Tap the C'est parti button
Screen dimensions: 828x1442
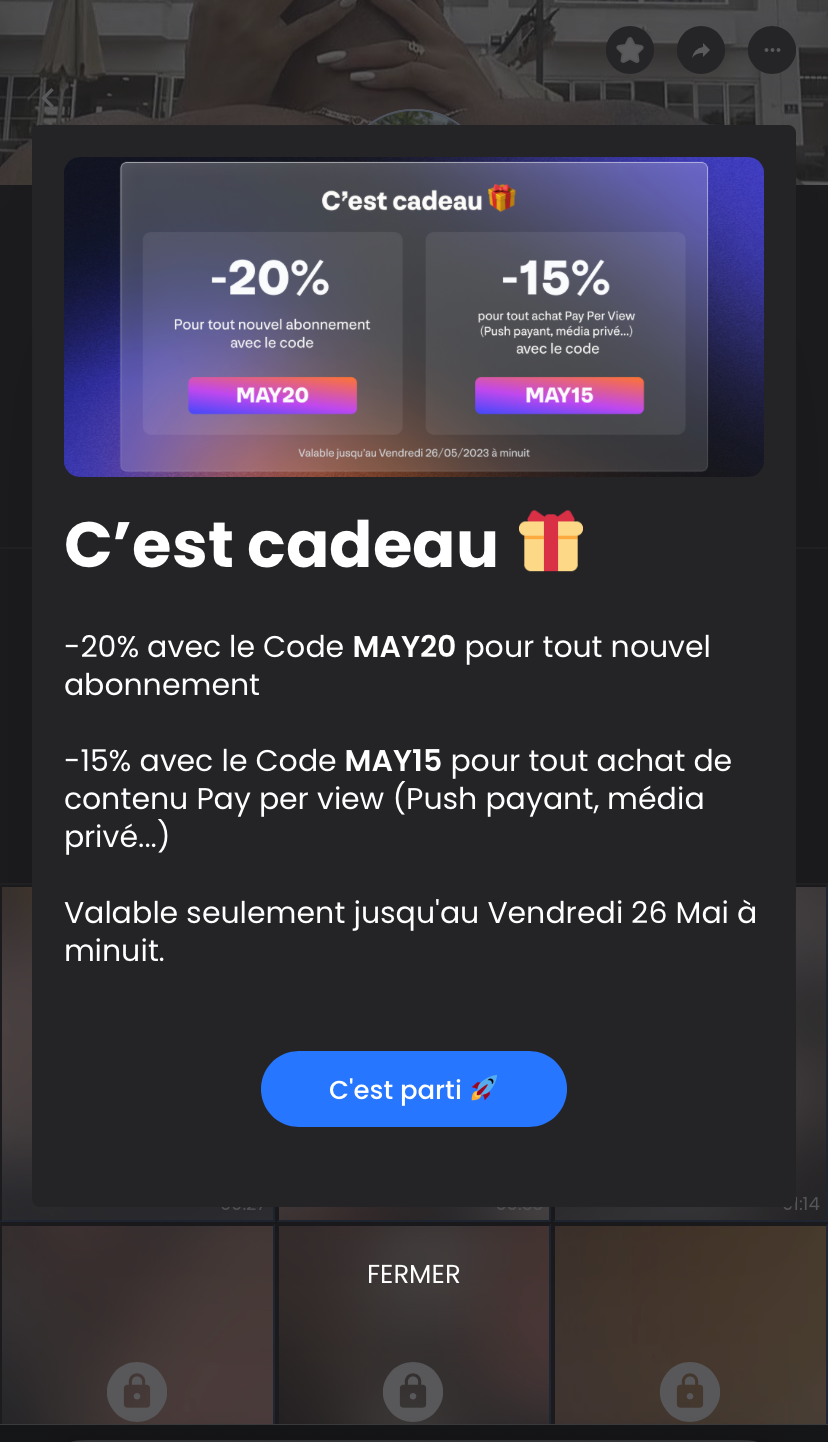click(x=413, y=1089)
